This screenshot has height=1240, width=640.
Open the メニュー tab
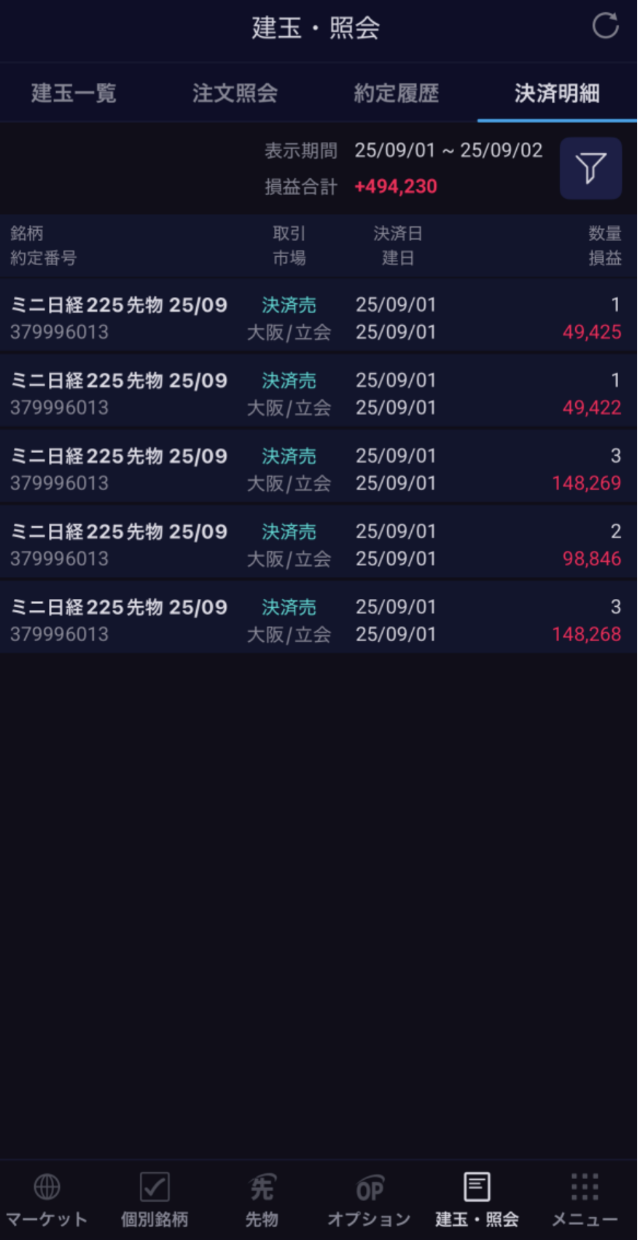click(x=585, y=1199)
